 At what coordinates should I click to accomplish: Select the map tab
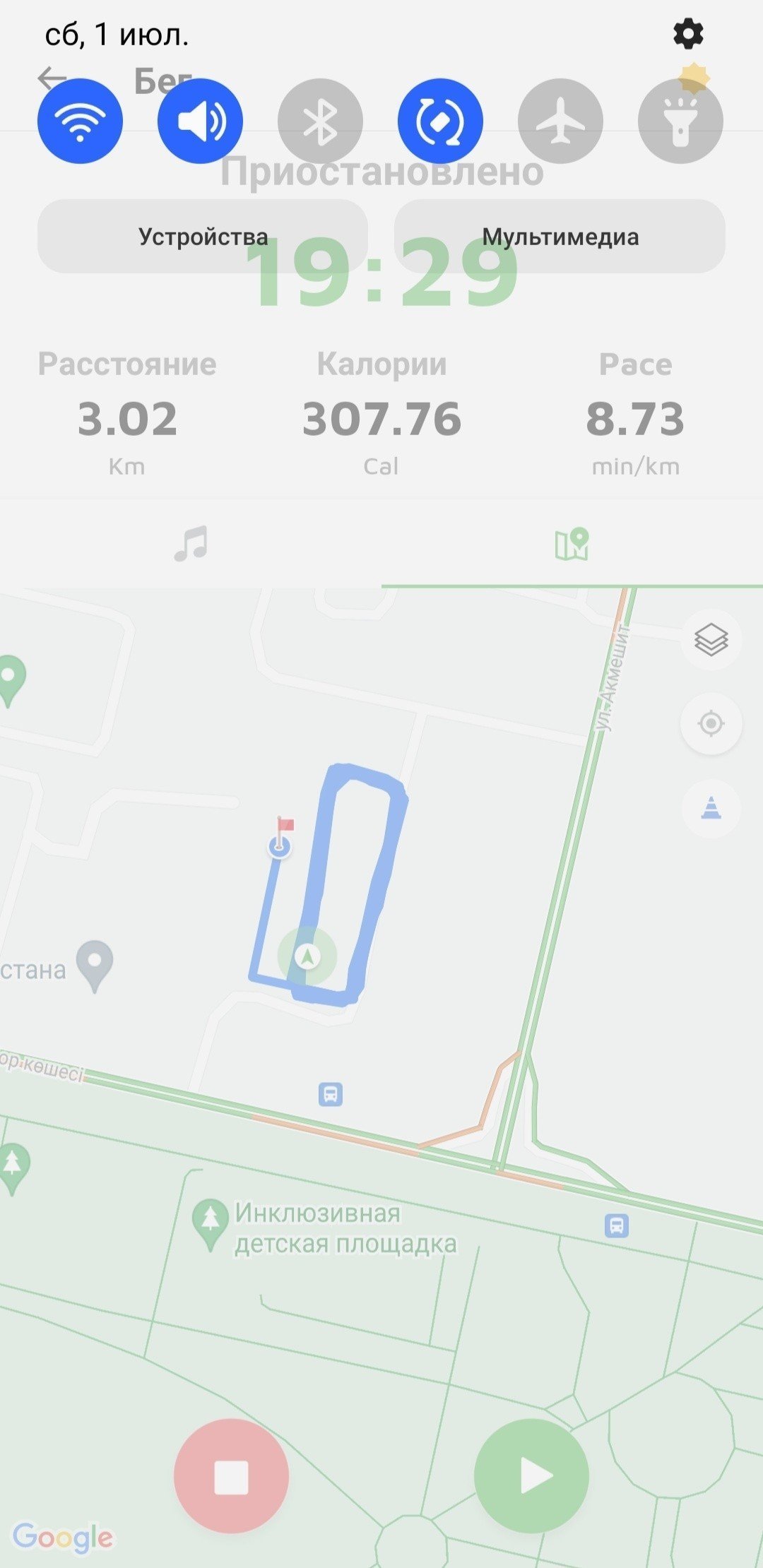(572, 543)
